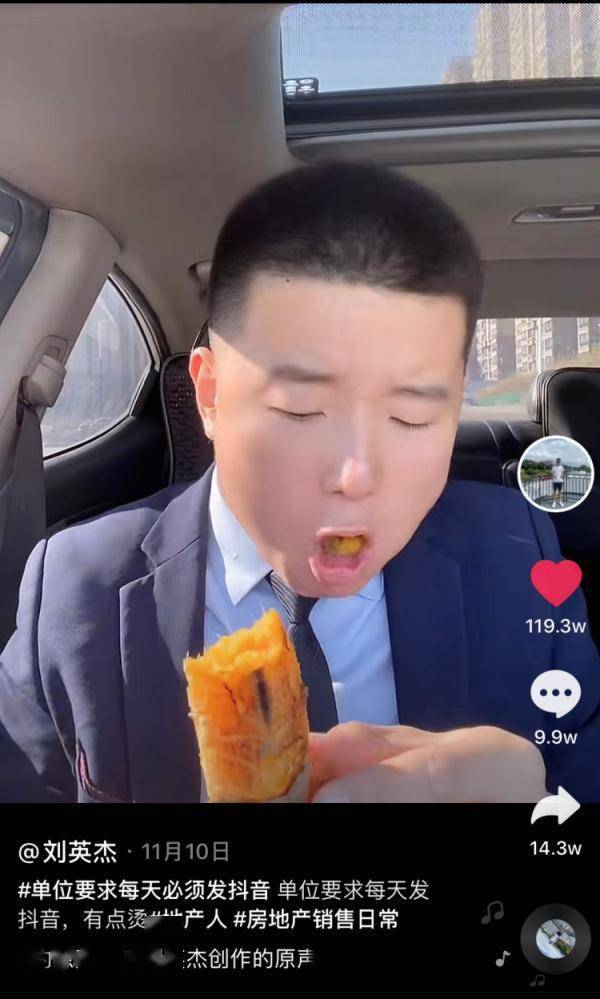This screenshot has width=600, height=999.
Task: Open the comments with 9.9w replies
Action: [555, 693]
